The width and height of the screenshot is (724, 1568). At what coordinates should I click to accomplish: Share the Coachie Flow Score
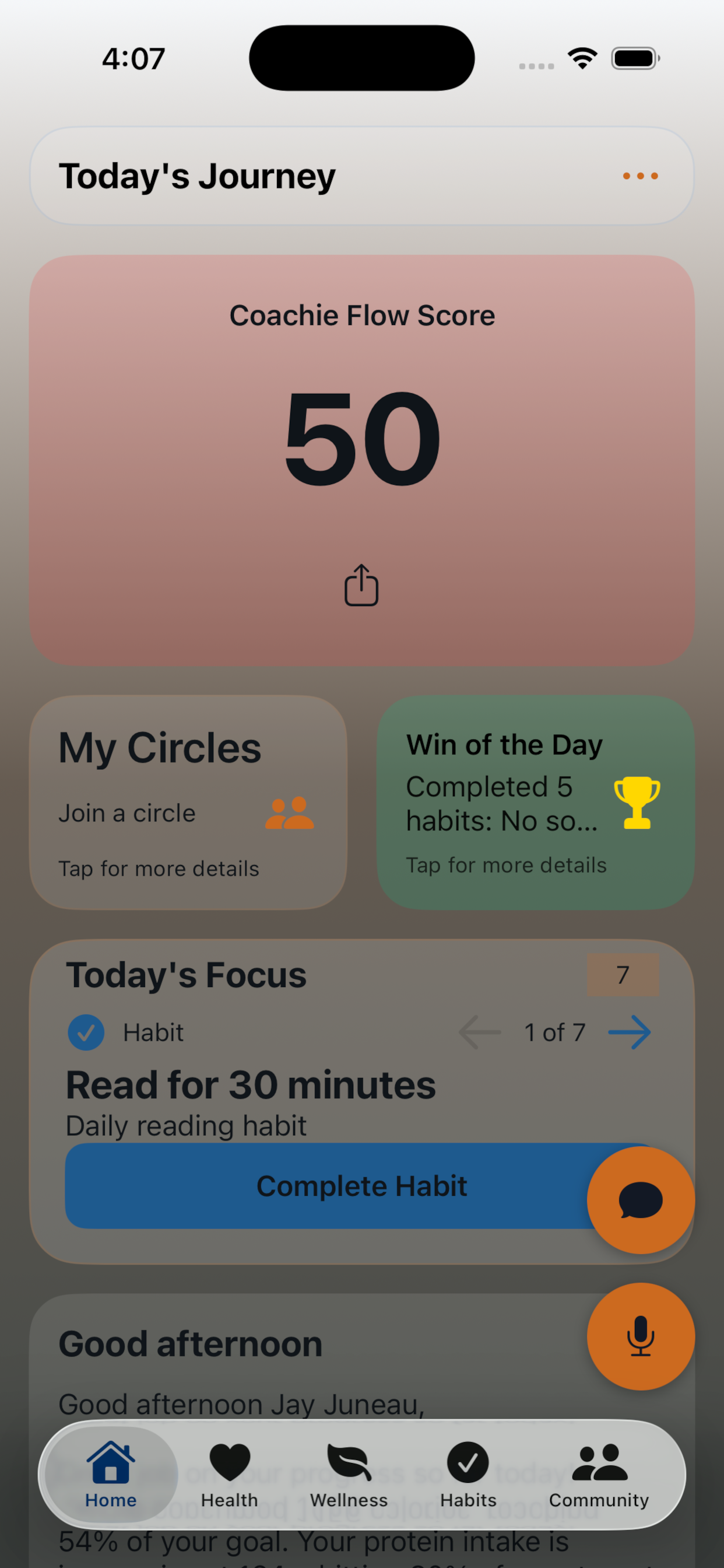pyautogui.click(x=361, y=585)
